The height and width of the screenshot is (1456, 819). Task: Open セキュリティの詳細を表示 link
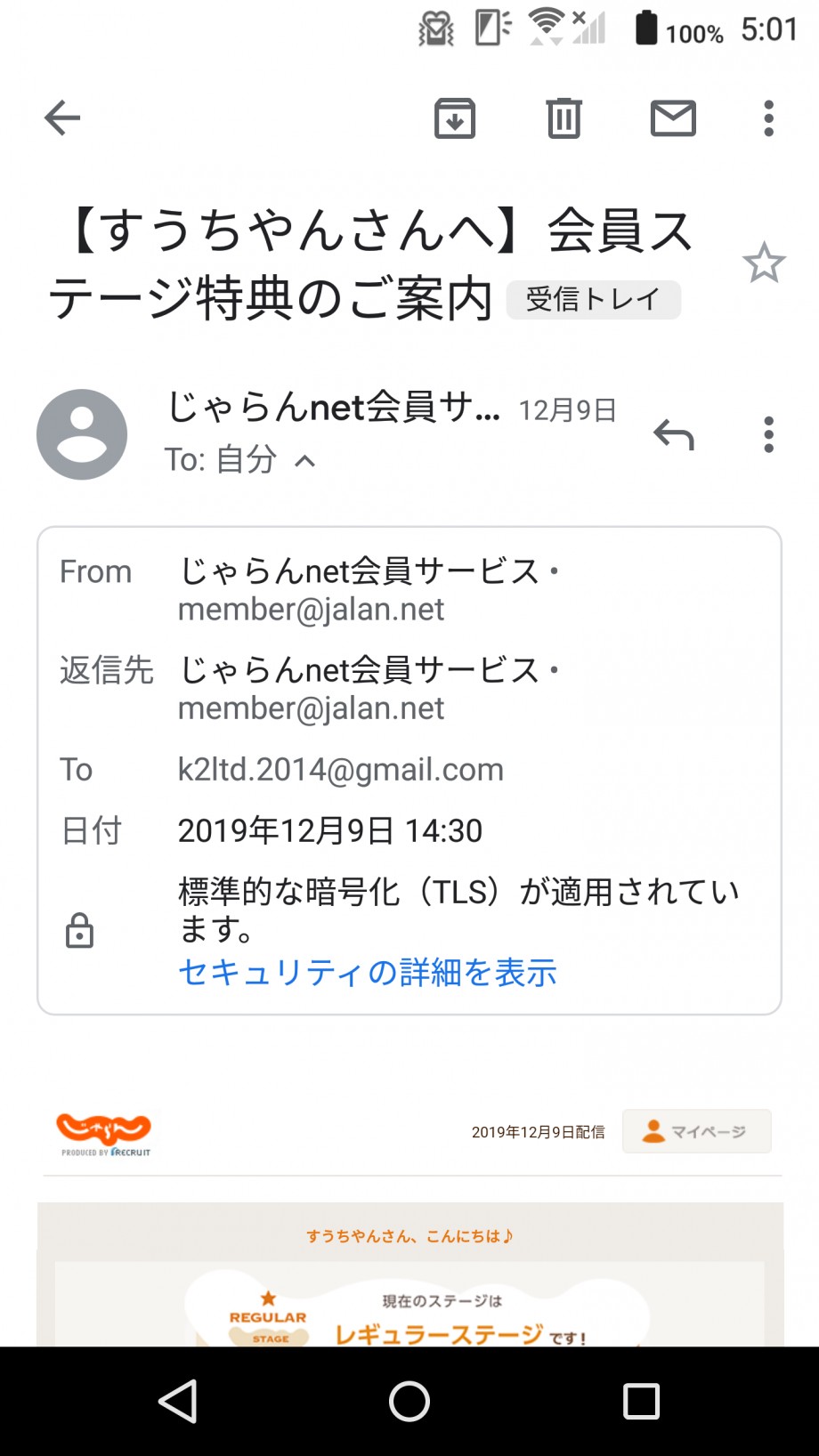368,972
